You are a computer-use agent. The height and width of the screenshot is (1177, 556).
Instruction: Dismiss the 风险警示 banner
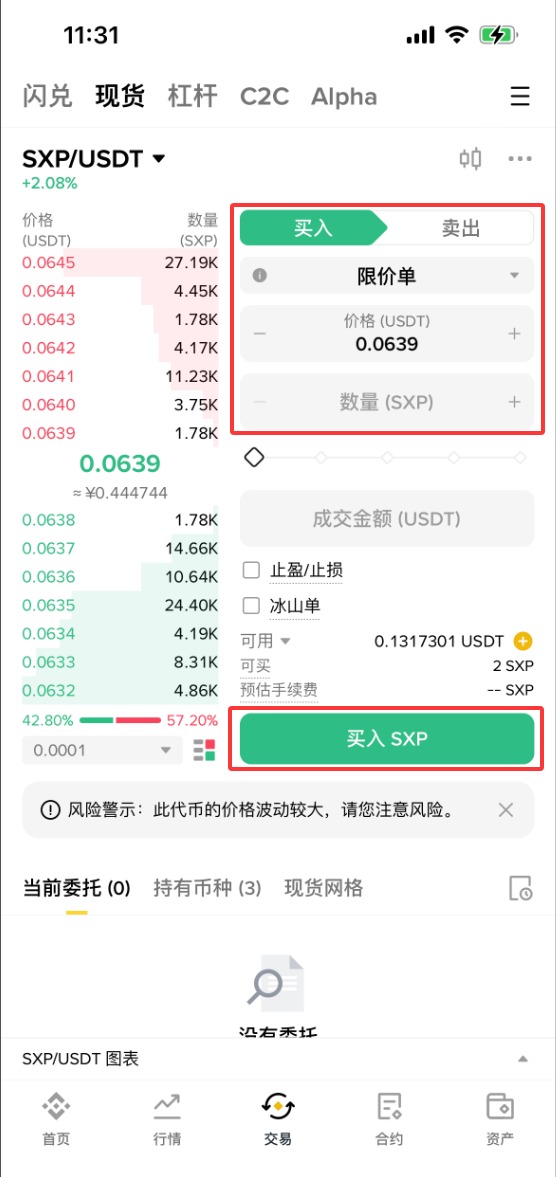506,809
